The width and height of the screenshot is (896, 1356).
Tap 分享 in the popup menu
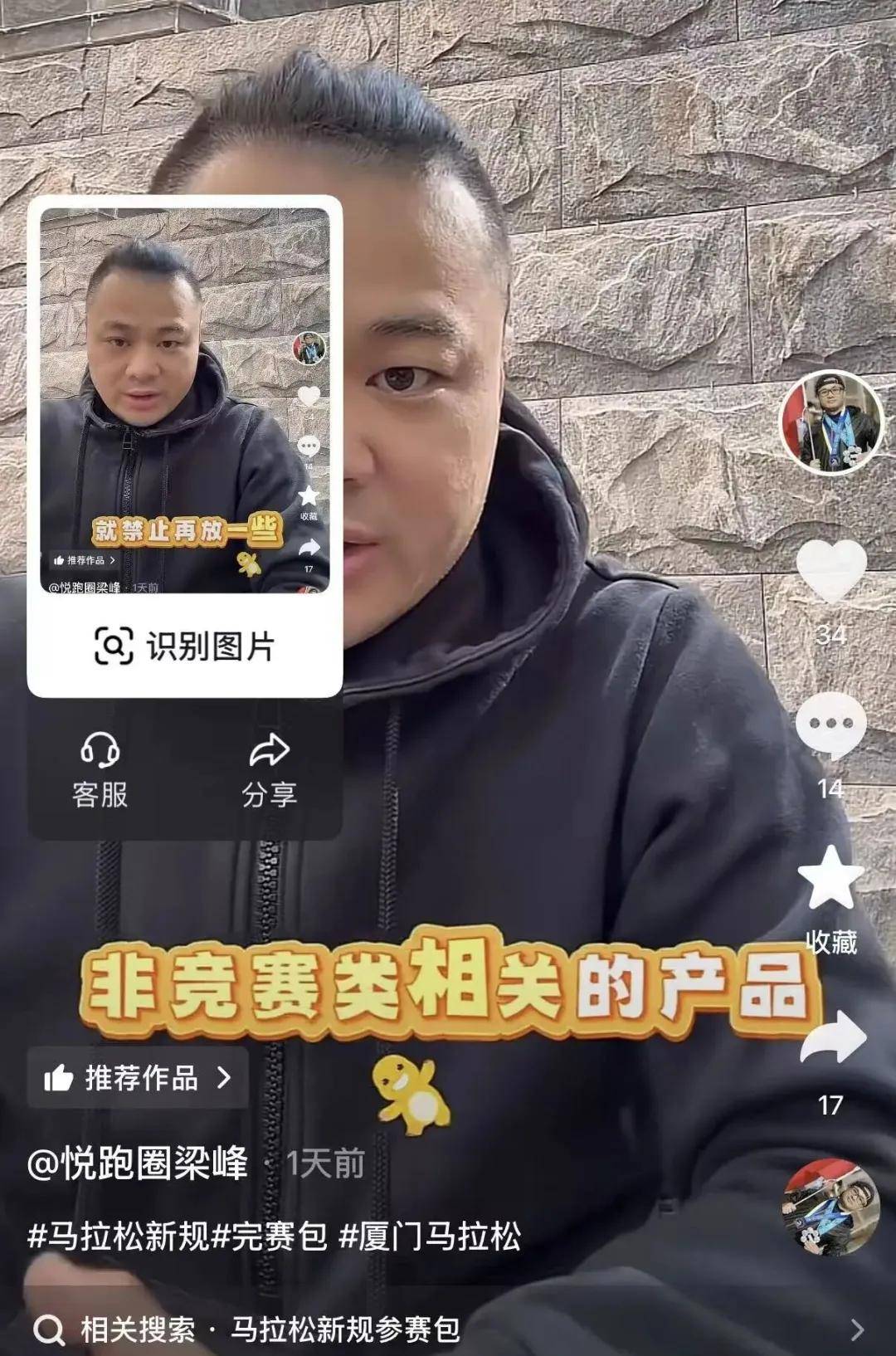pos(269,769)
